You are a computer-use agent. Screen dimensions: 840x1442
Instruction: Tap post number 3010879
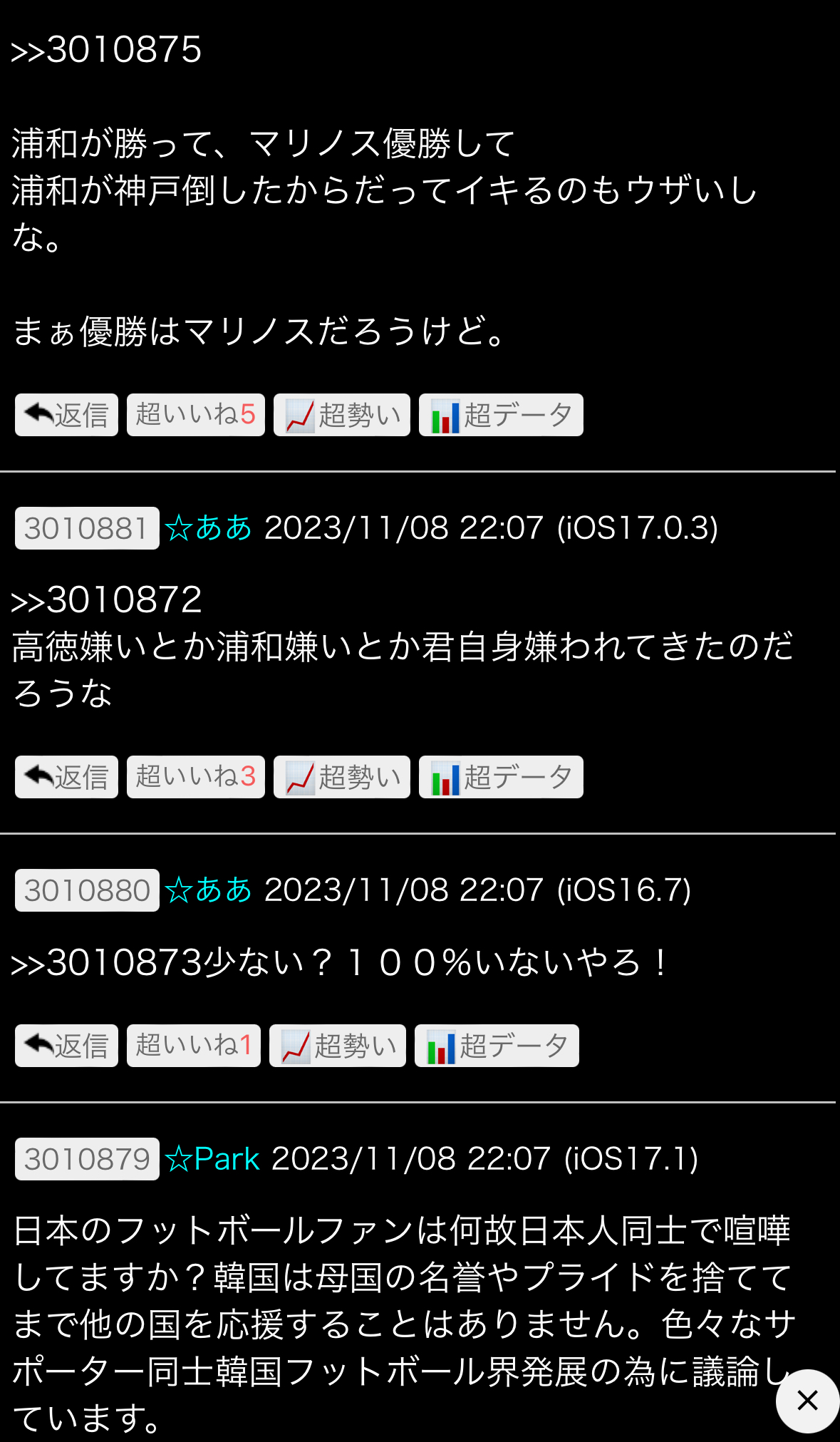point(87,1159)
